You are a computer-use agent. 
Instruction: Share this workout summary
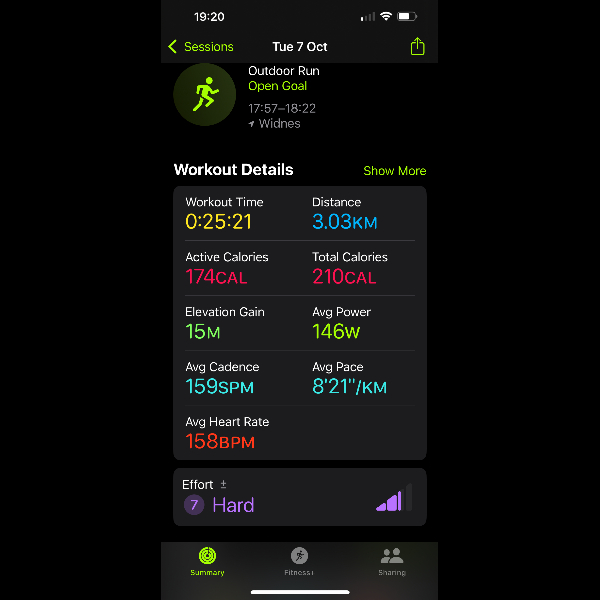(x=417, y=47)
